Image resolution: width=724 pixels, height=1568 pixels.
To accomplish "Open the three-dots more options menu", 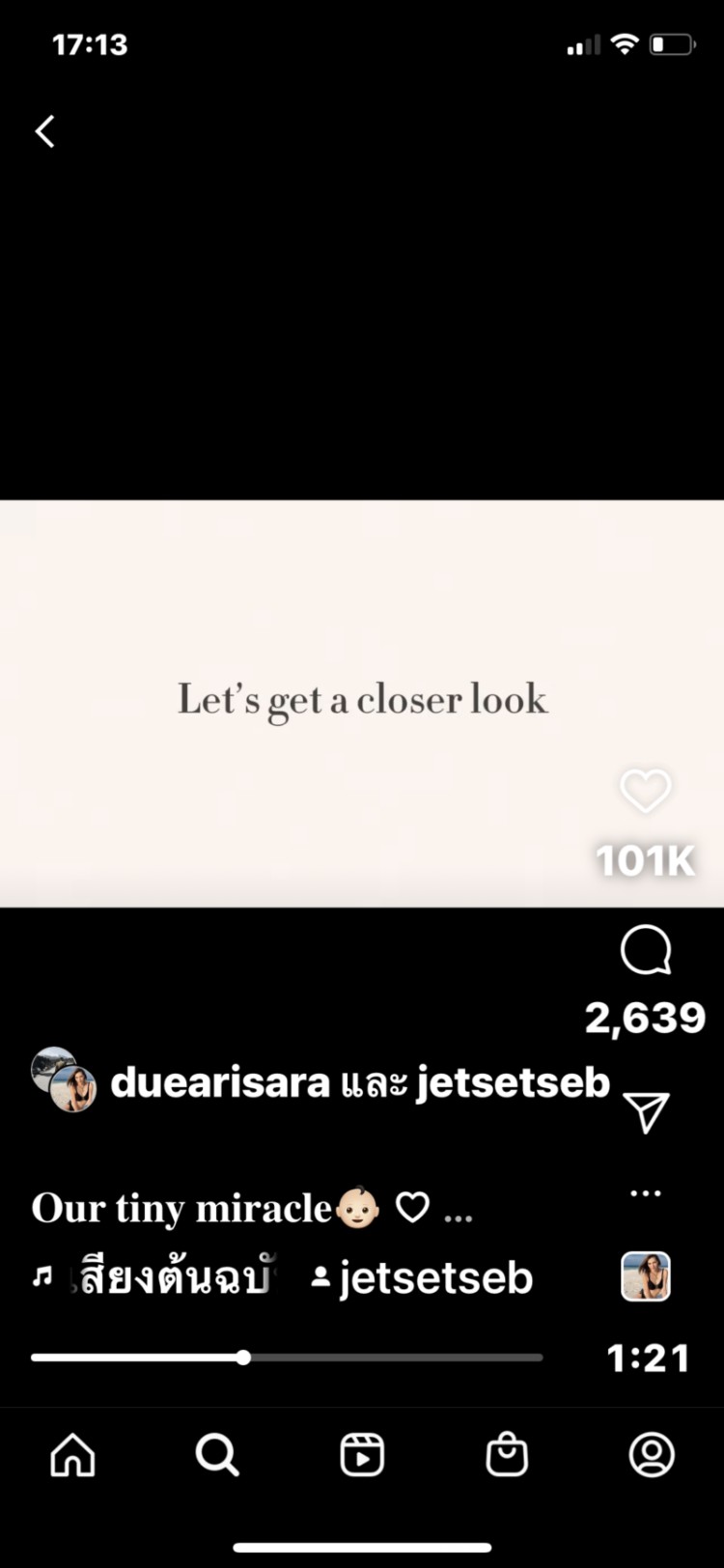I will tap(645, 1193).
